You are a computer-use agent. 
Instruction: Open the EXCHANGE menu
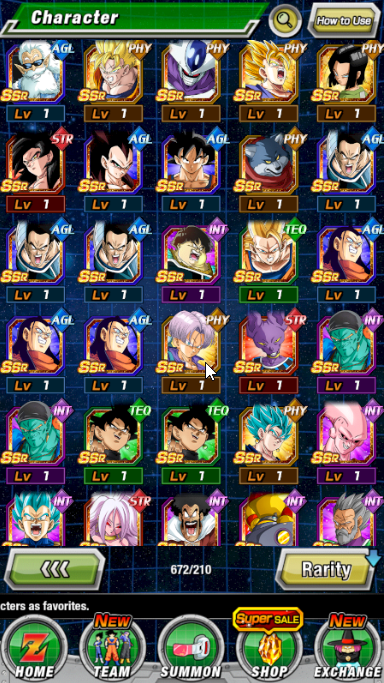pos(347,648)
